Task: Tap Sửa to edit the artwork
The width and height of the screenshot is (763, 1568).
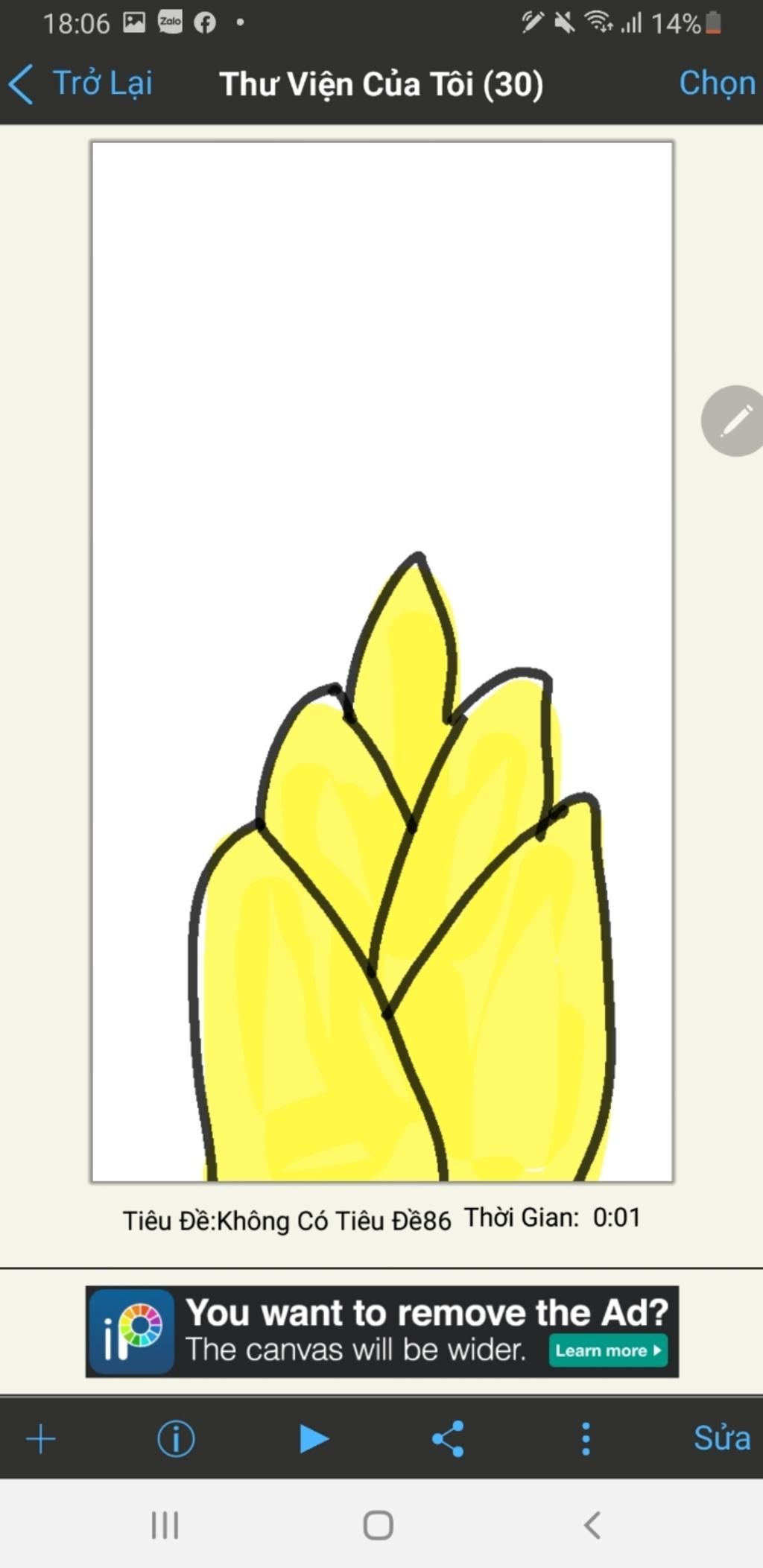Action: 721,1439
